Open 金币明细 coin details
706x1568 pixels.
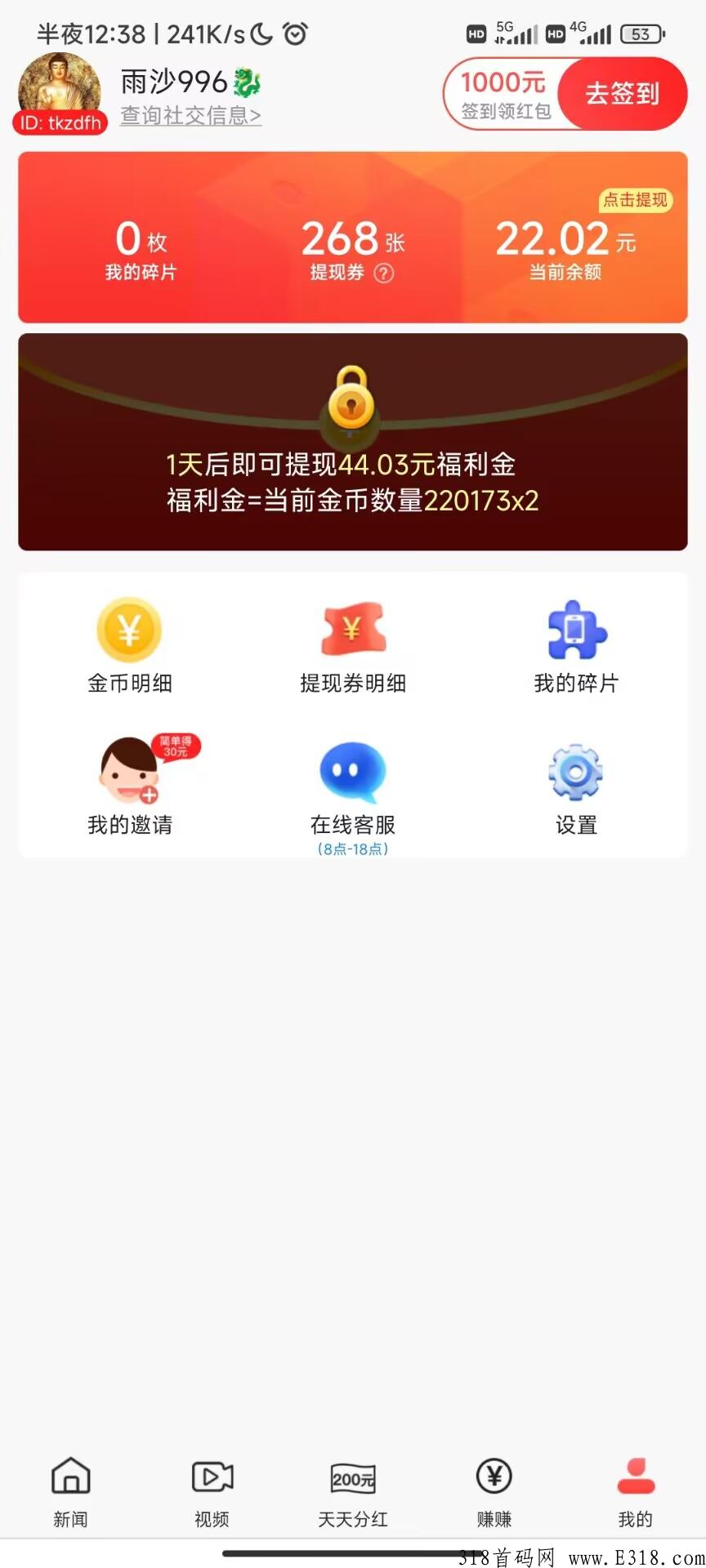point(129,645)
